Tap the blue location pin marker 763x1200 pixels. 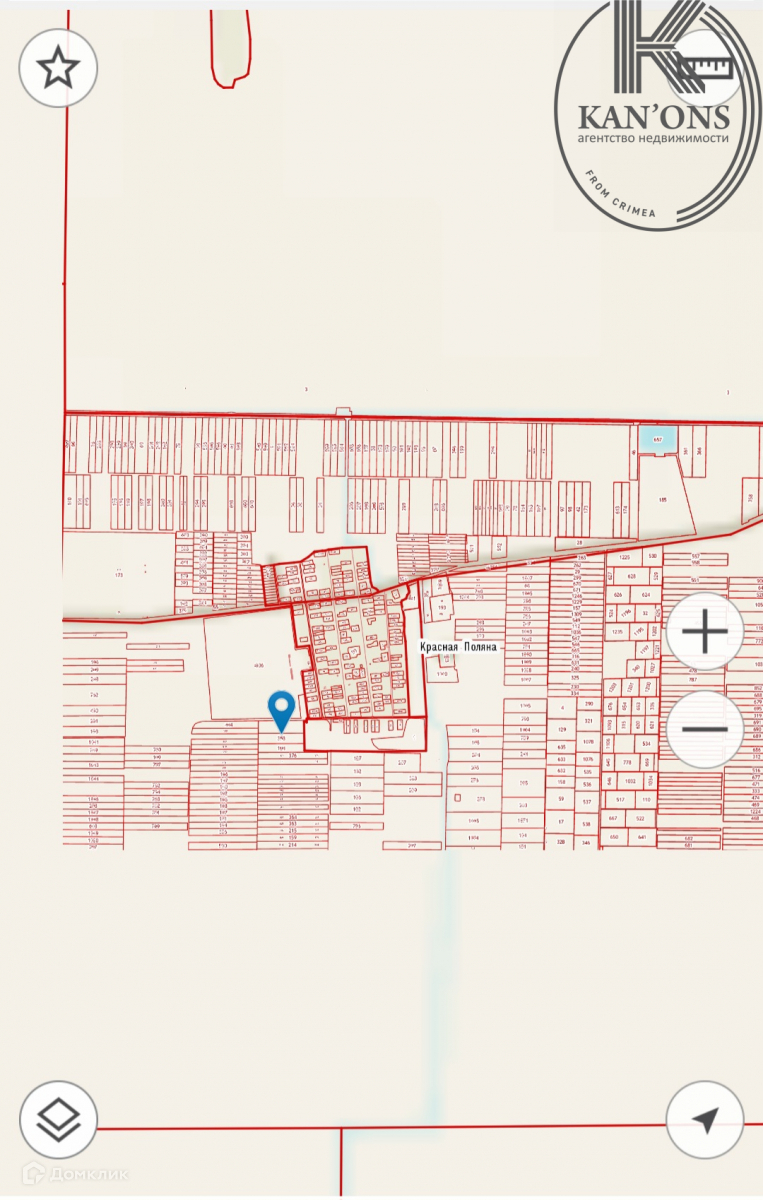(282, 709)
